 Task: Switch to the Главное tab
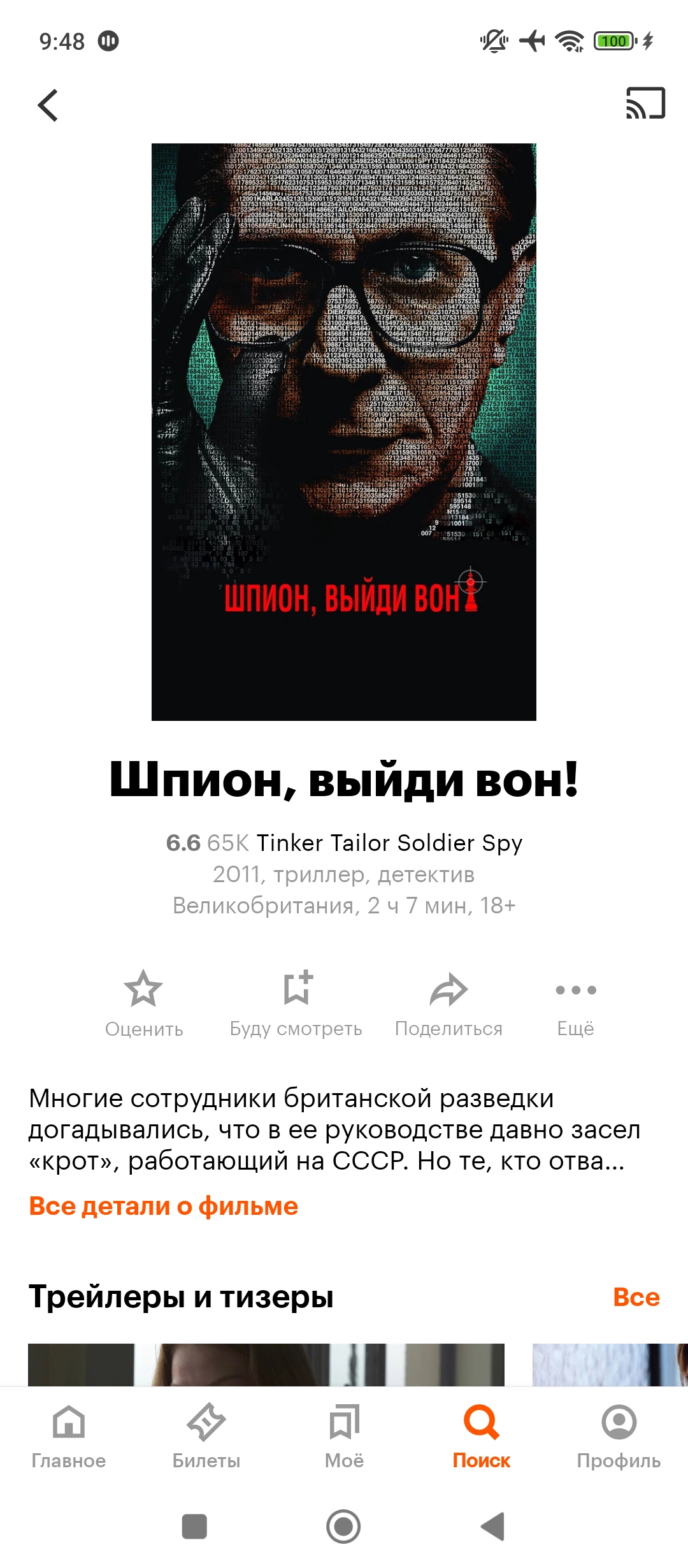point(69,1435)
